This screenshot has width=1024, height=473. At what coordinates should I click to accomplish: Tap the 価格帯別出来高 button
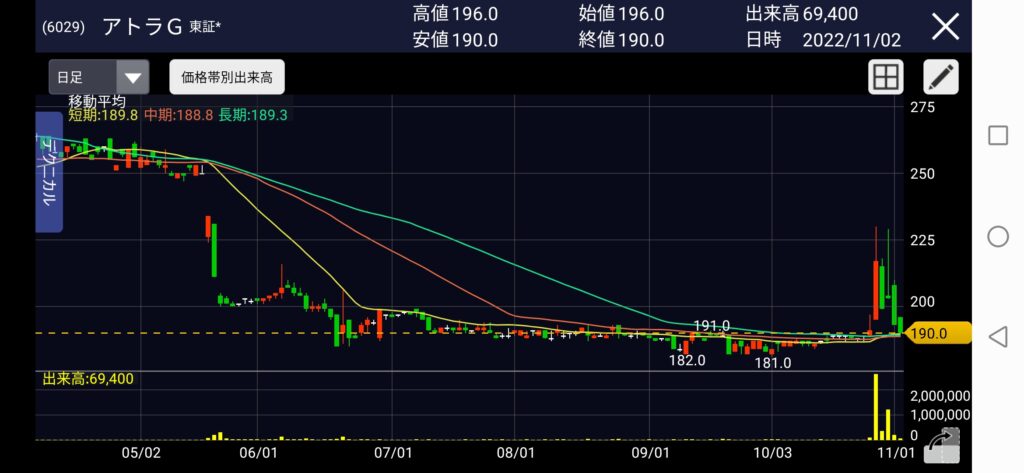click(x=227, y=76)
